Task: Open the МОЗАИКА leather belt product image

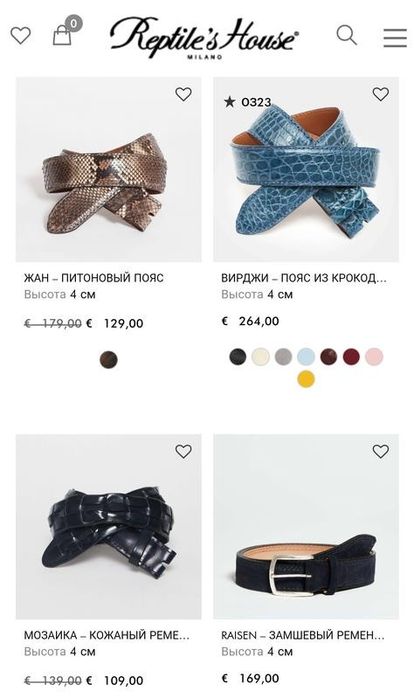Action: click(x=108, y=526)
